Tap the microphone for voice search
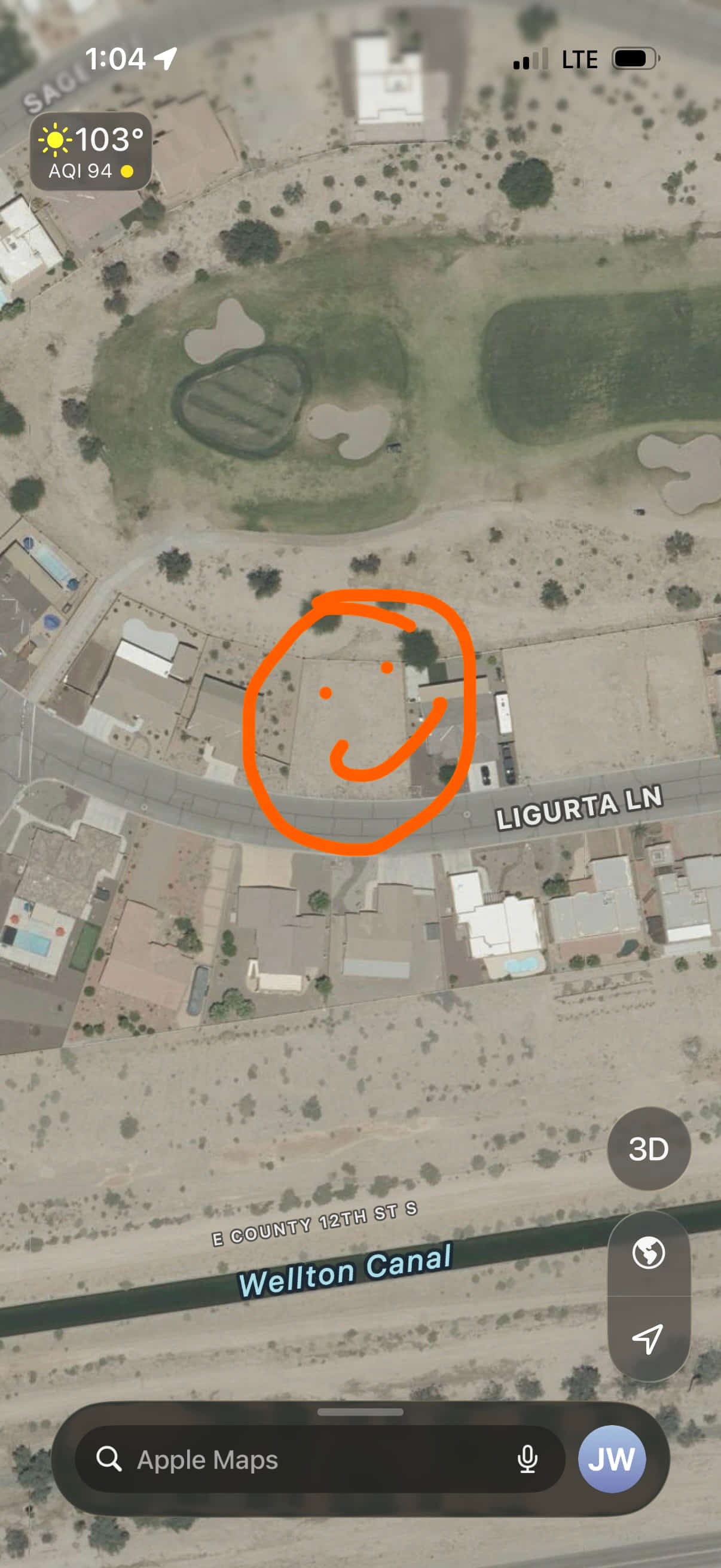Screen dimensions: 721x1568 click(527, 1459)
